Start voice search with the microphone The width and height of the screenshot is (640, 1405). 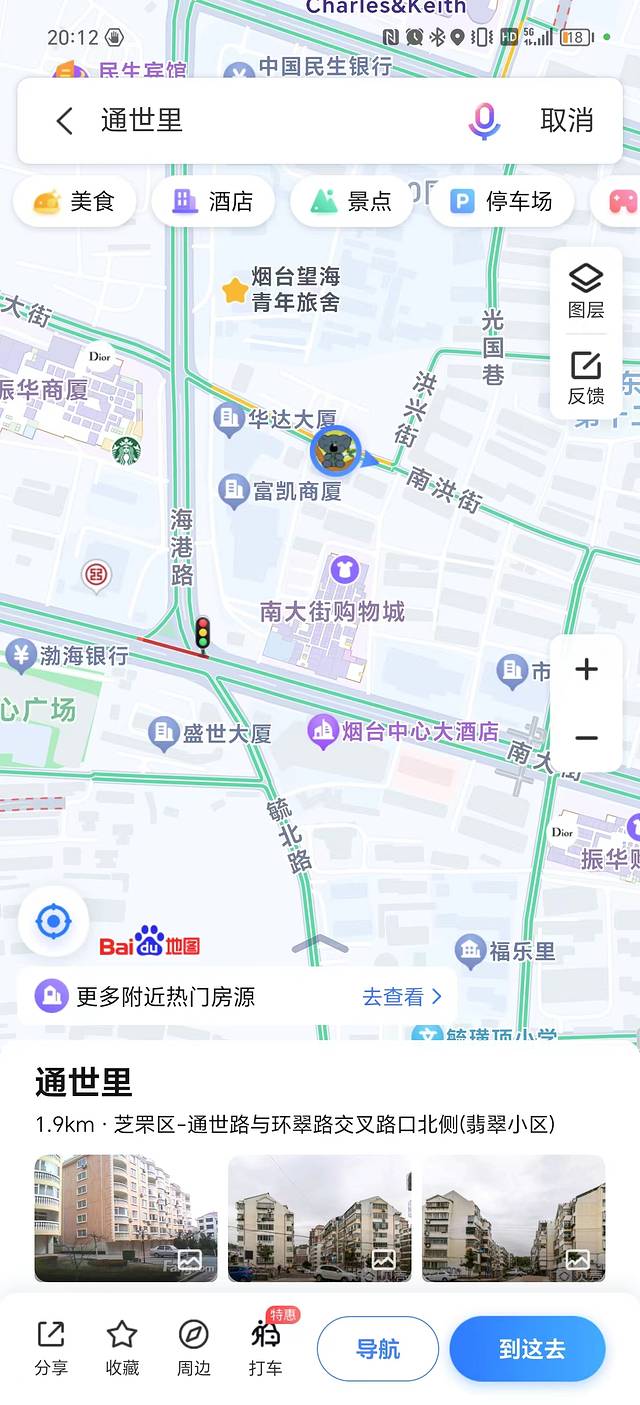484,121
